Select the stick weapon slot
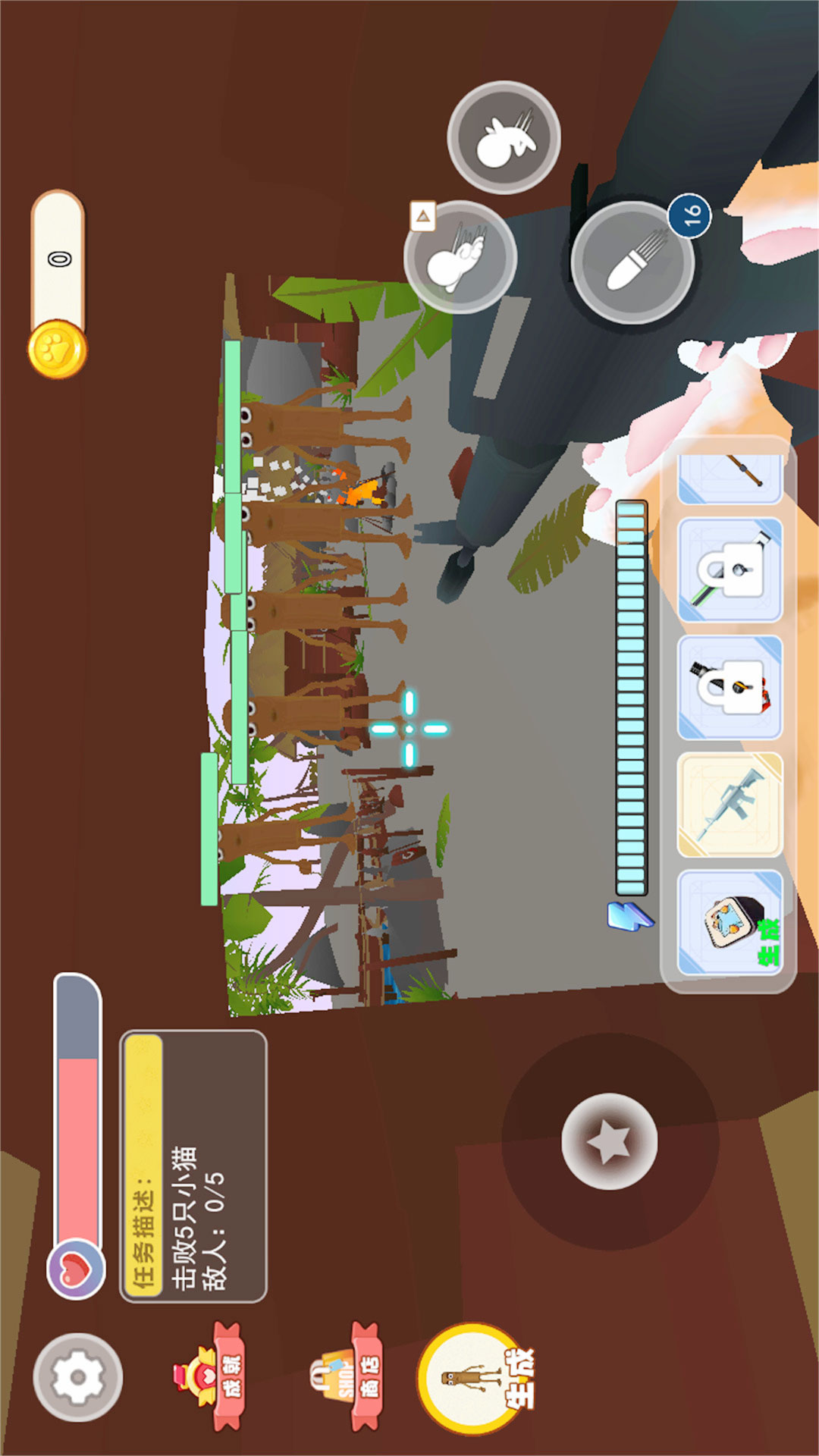The height and width of the screenshot is (1456, 819). pos(730,476)
